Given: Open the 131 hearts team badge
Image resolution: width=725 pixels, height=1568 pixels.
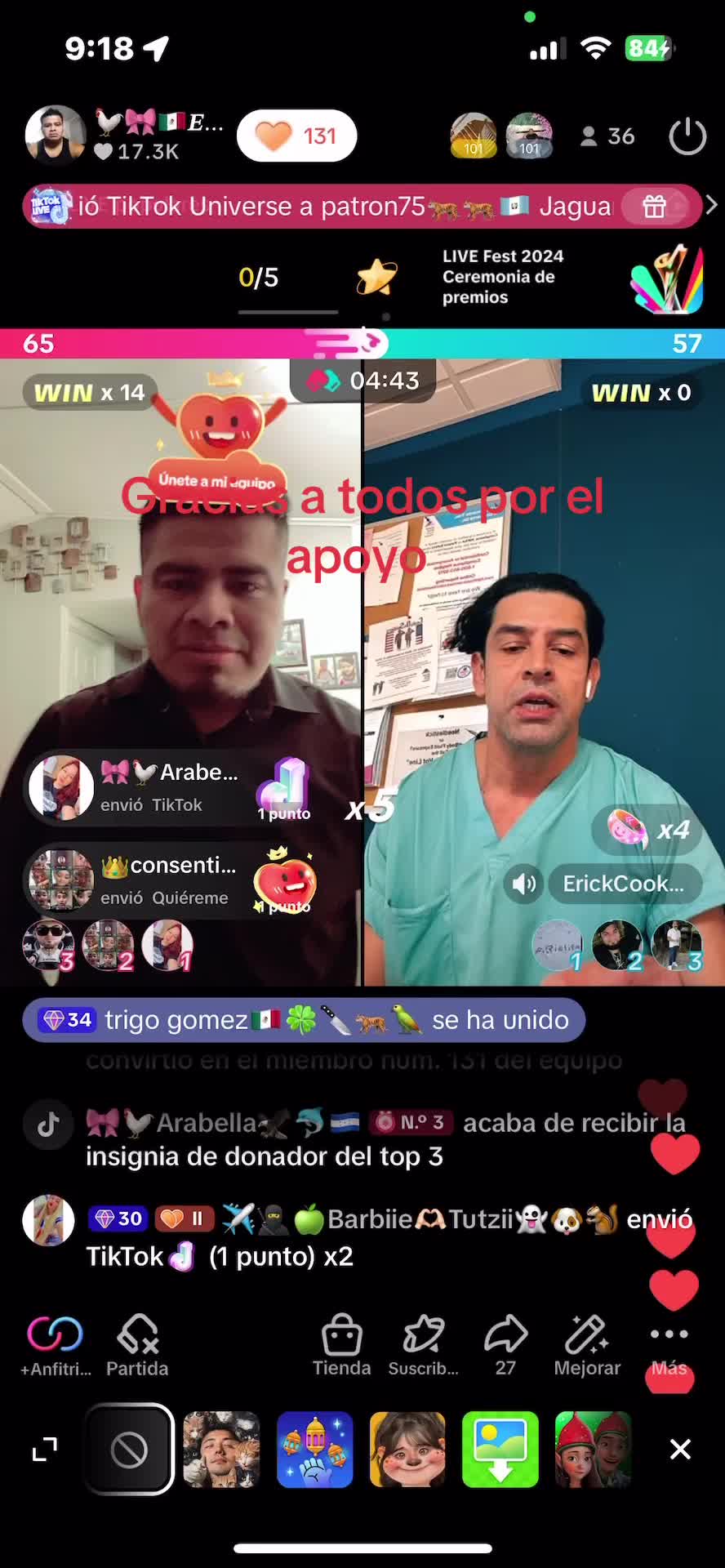Looking at the screenshot, I should [x=297, y=136].
